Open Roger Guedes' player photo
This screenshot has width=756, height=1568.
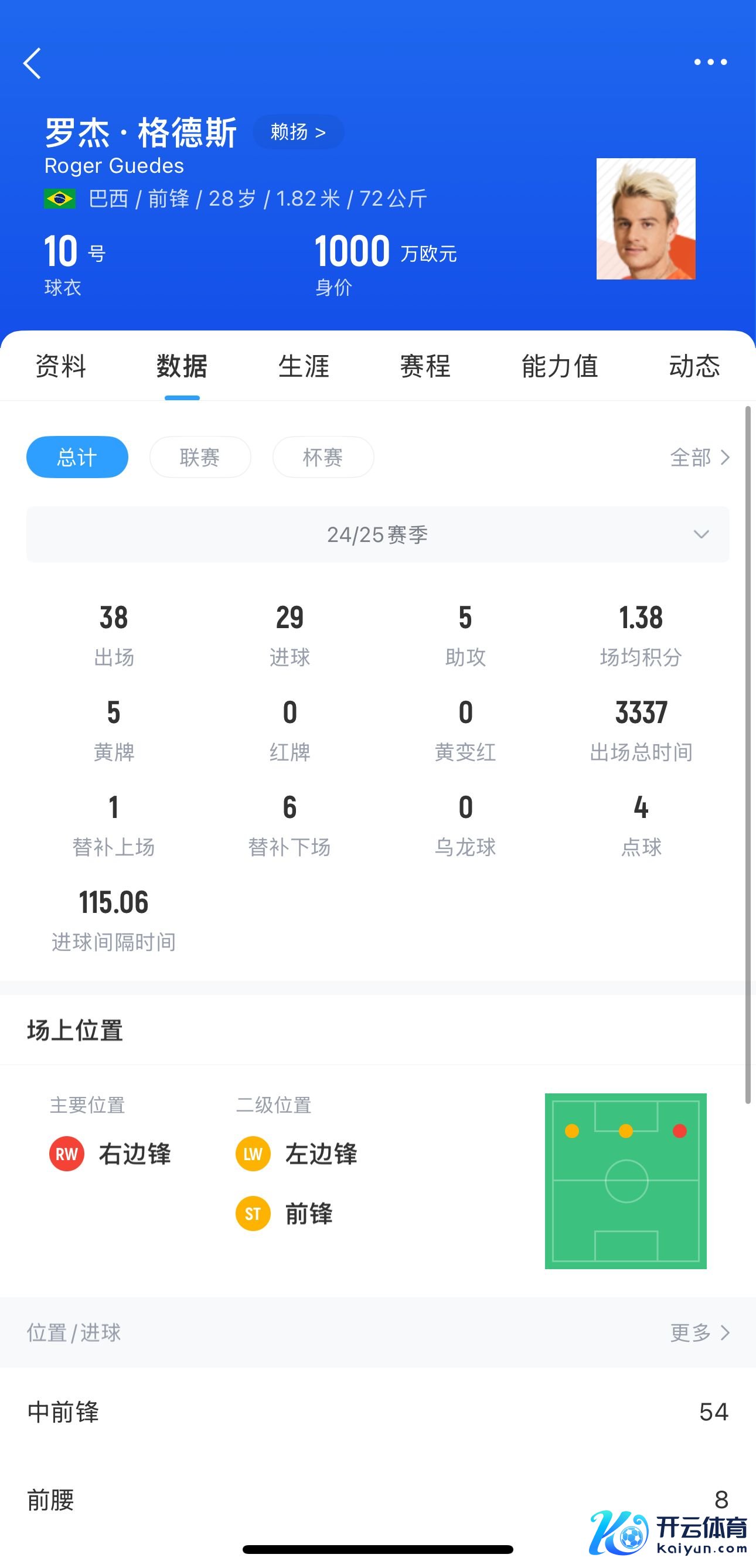[x=645, y=219]
